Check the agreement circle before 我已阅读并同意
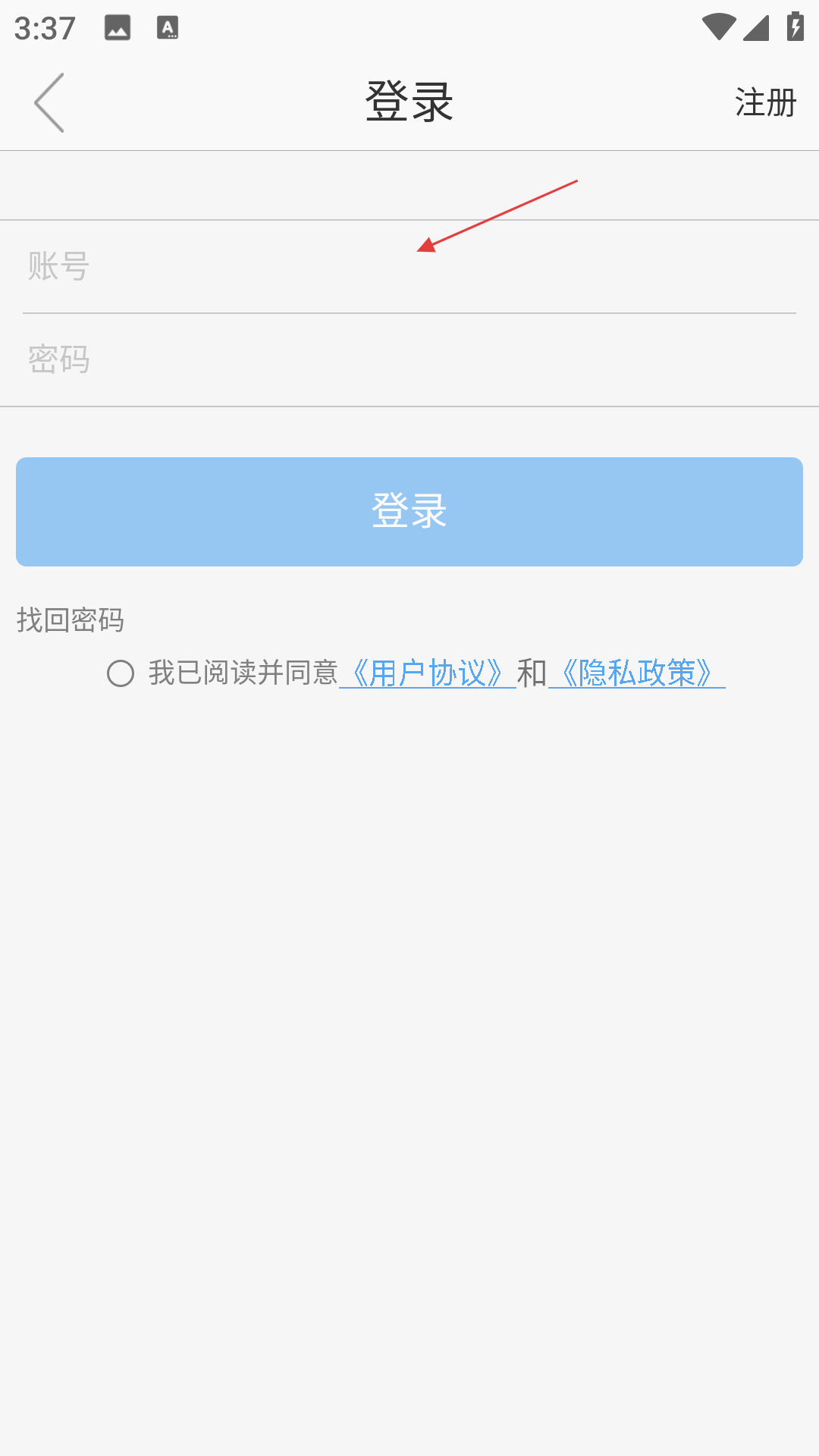 pyautogui.click(x=121, y=673)
